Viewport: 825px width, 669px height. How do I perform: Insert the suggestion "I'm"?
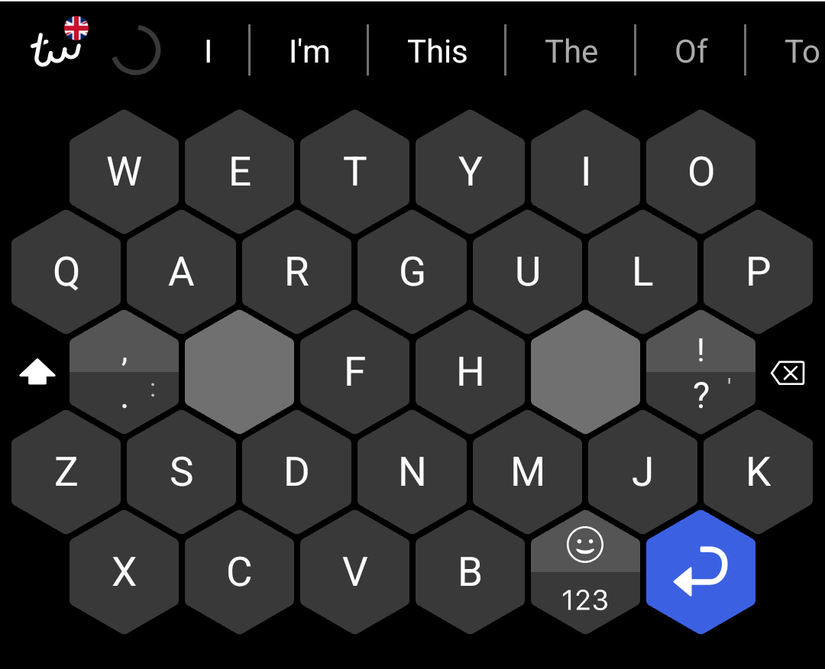tap(309, 51)
